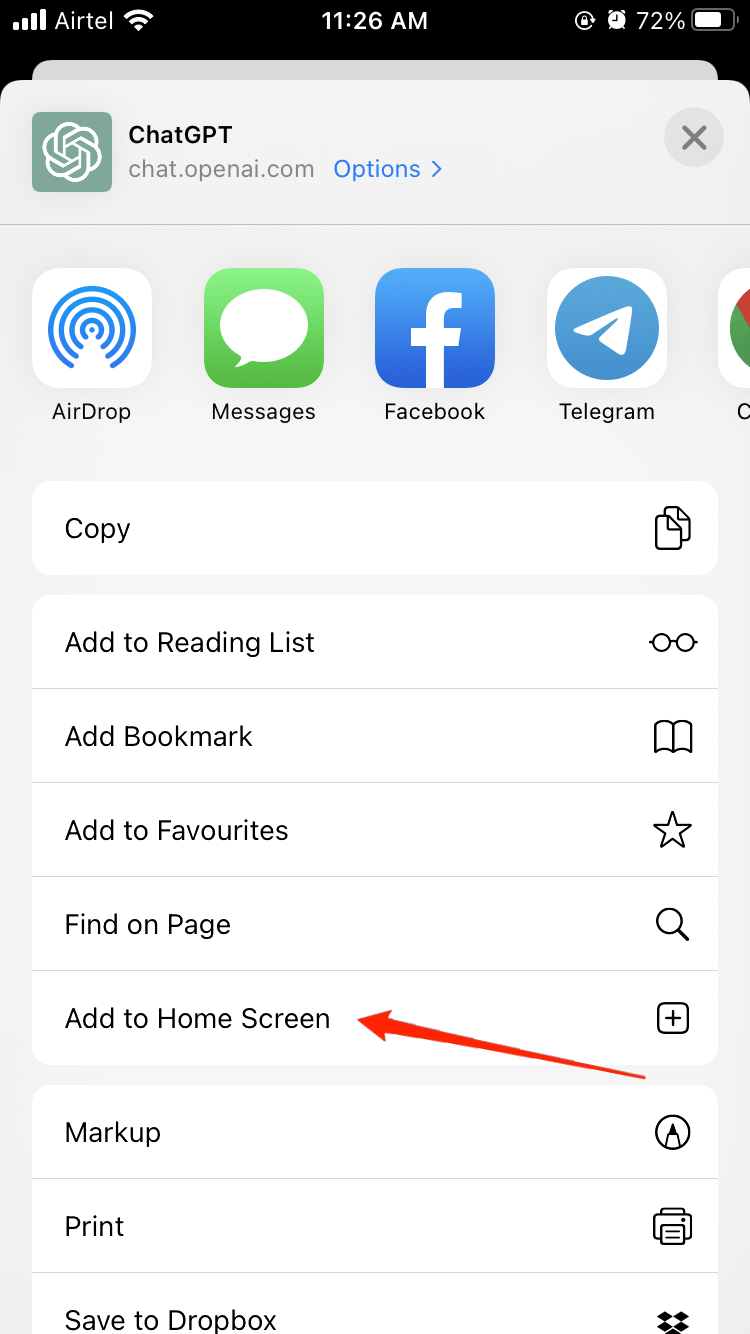Click the open book bookmark icon

pyautogui.click(x=673, y=736)
